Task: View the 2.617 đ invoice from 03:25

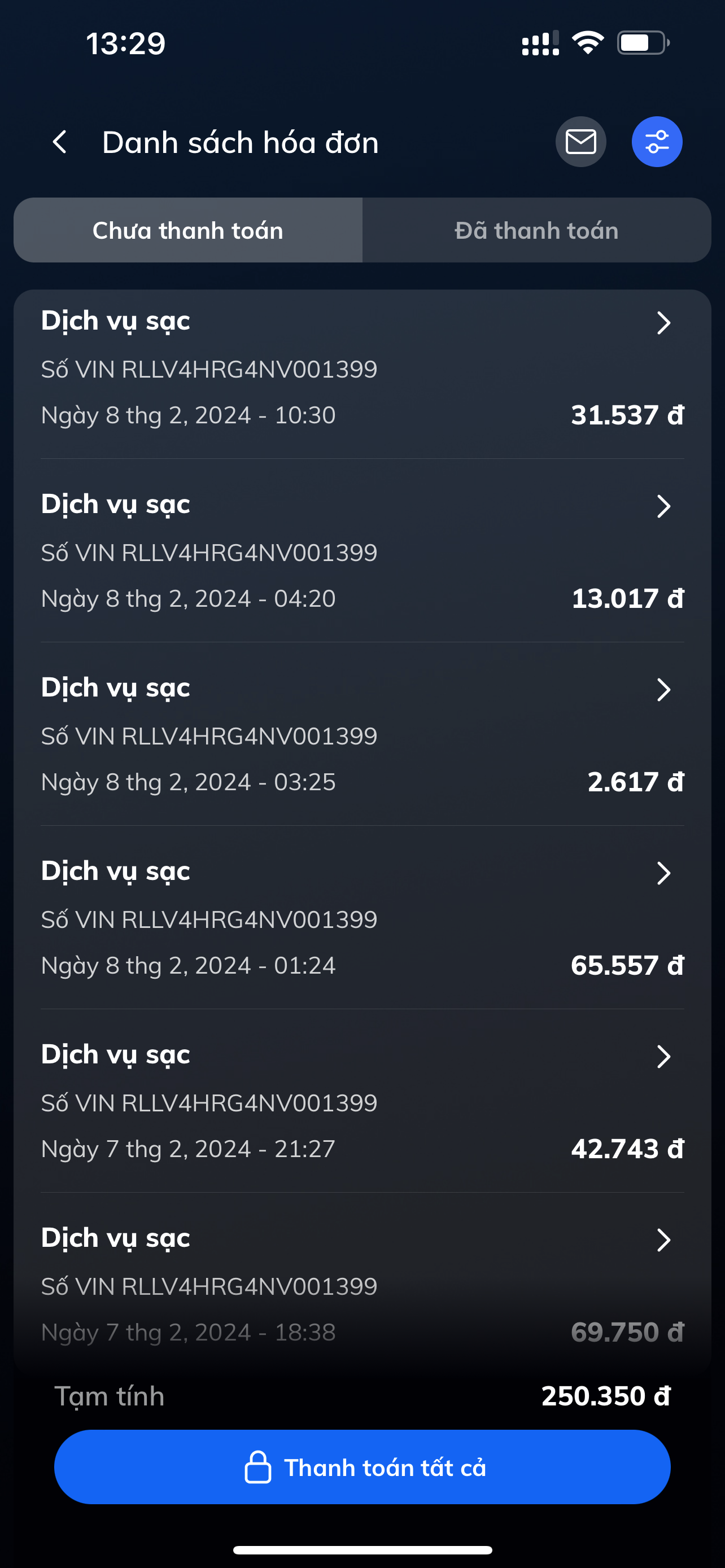Action: [362, 735]
